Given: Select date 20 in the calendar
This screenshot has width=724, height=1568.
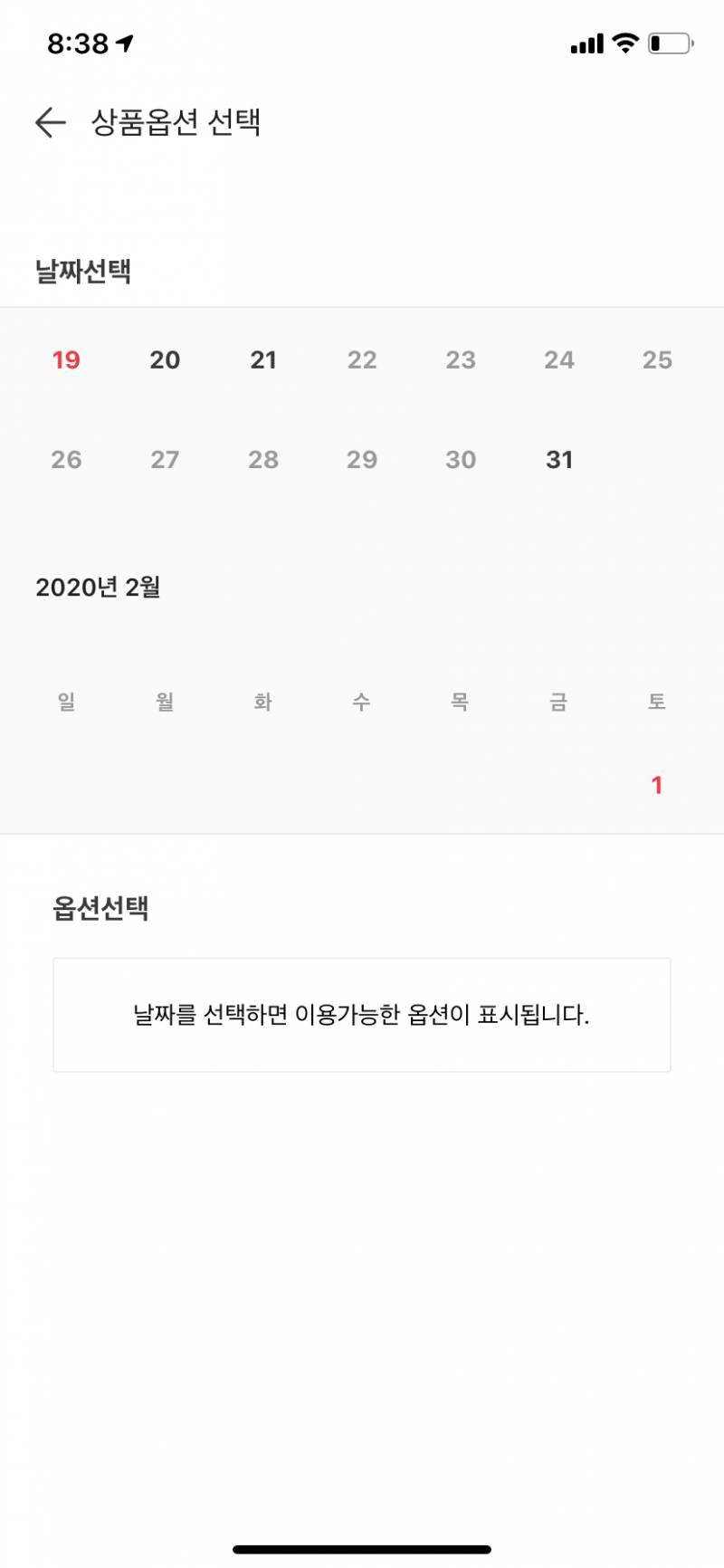Looking at the screenshot, I should tap(165, 360).
